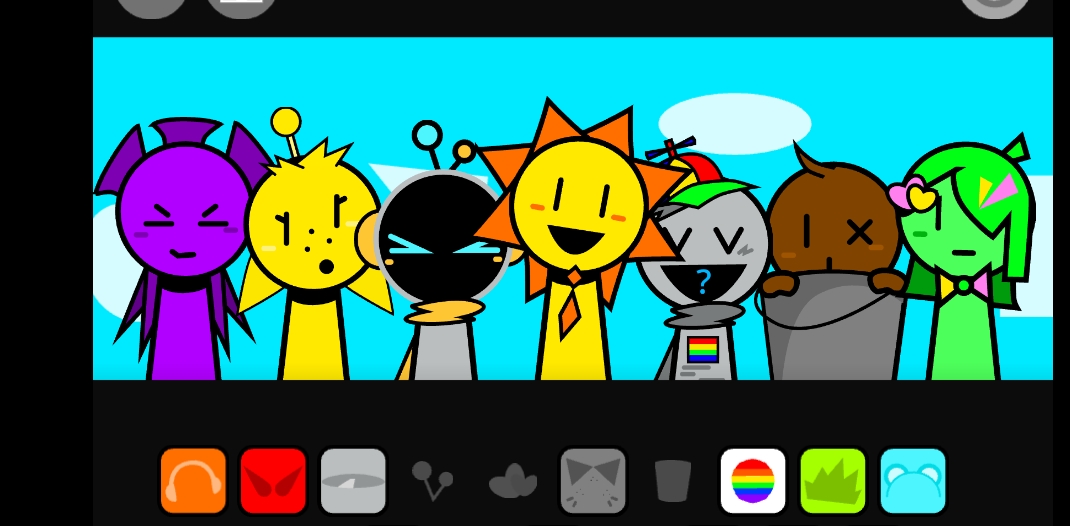Select the rainbow circle sound icon
Screen dimensions: 1070x526
pyautogui.click(x=753, y=480)
